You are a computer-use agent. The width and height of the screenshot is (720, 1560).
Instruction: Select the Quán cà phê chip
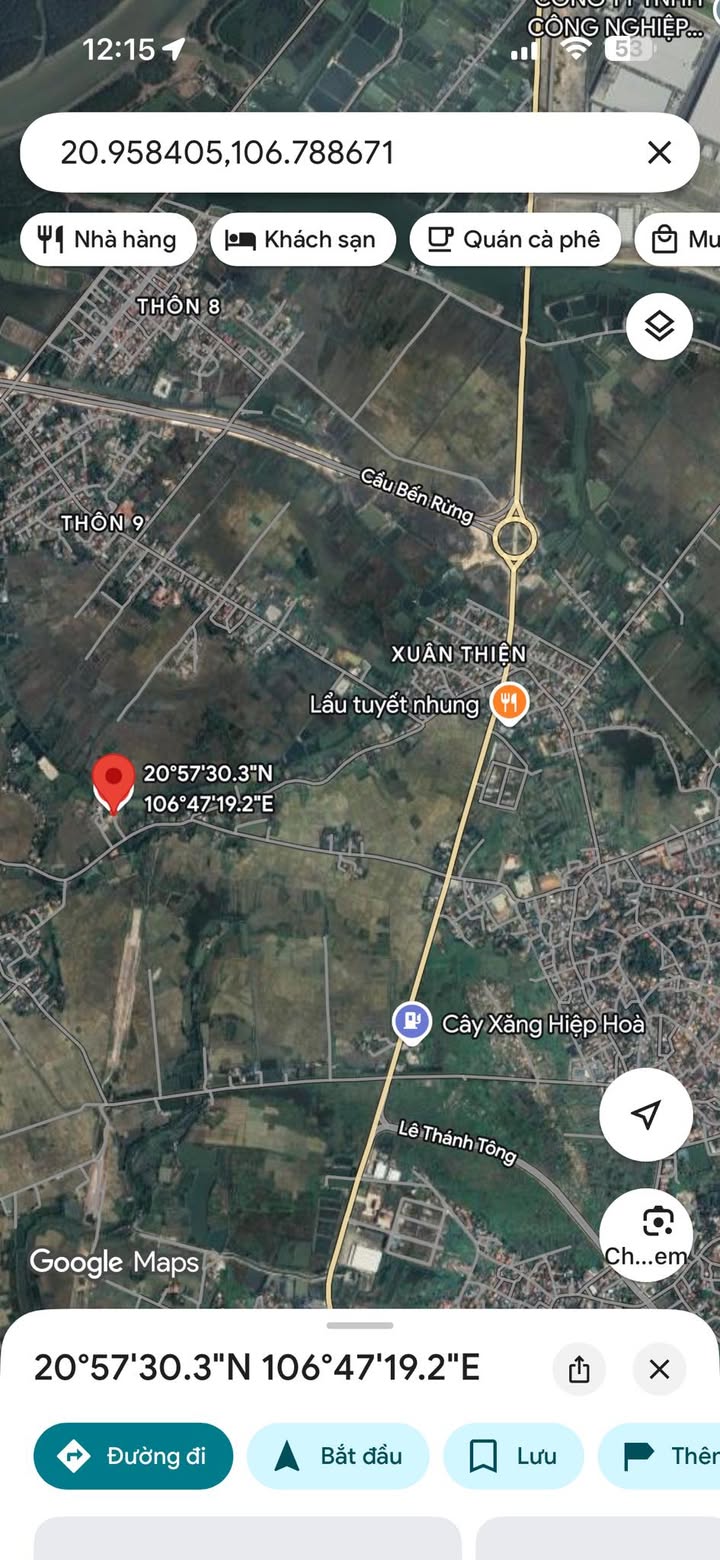(x=515, y=240)
